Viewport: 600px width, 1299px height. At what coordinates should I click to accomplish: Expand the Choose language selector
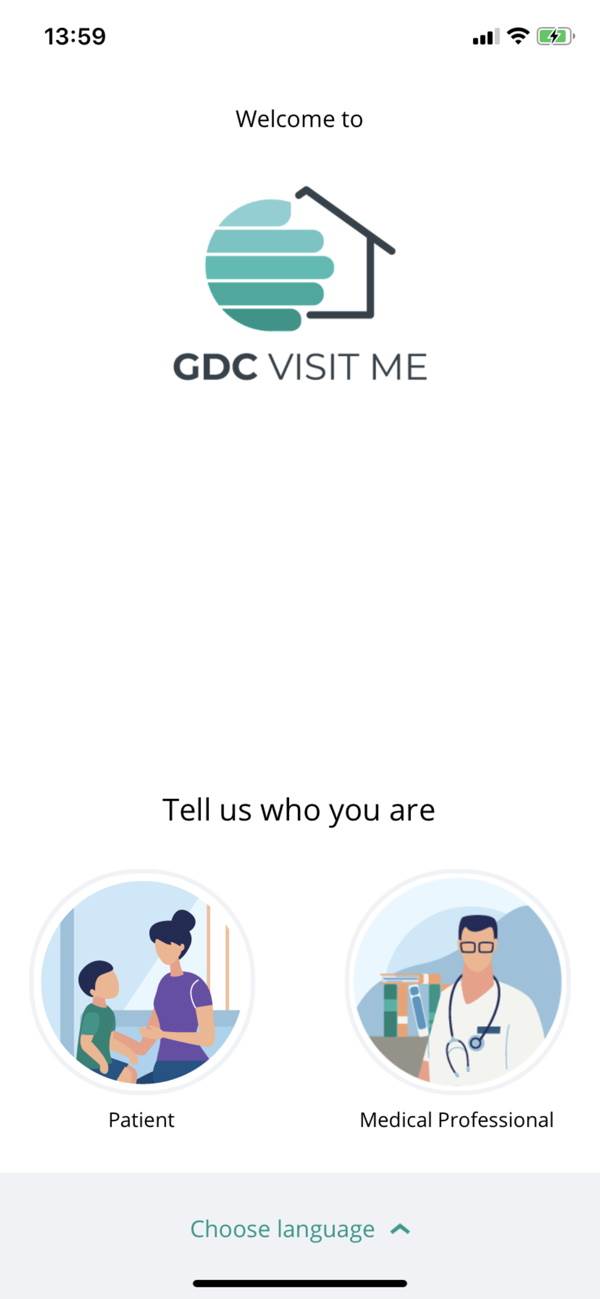(300, 1229)
